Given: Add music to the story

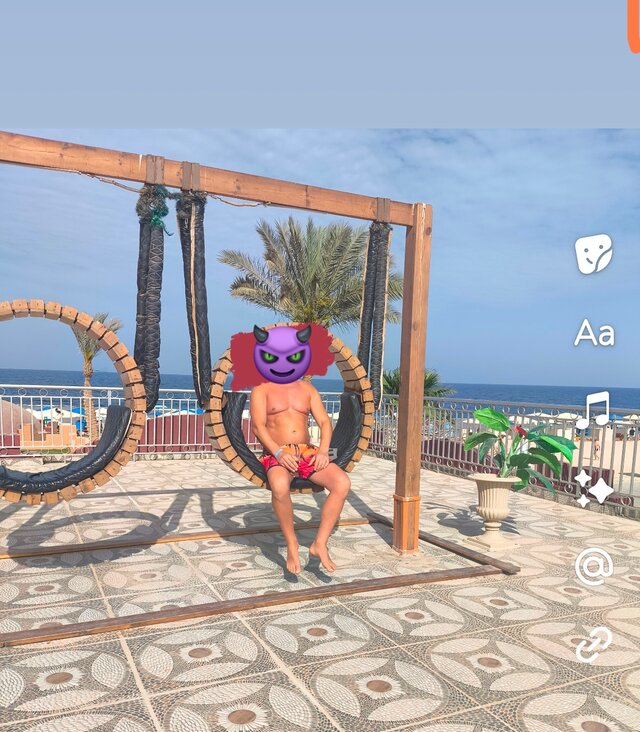Looking at the screenshot, I should click(593, 410).
